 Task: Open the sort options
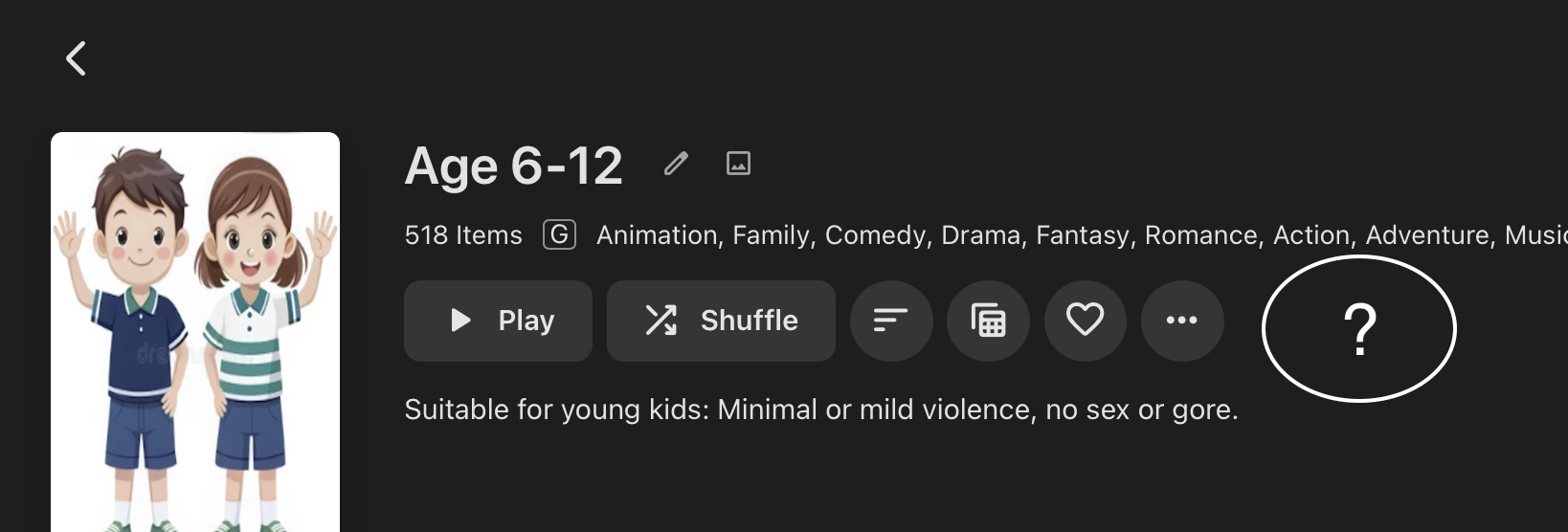[890, 321]
